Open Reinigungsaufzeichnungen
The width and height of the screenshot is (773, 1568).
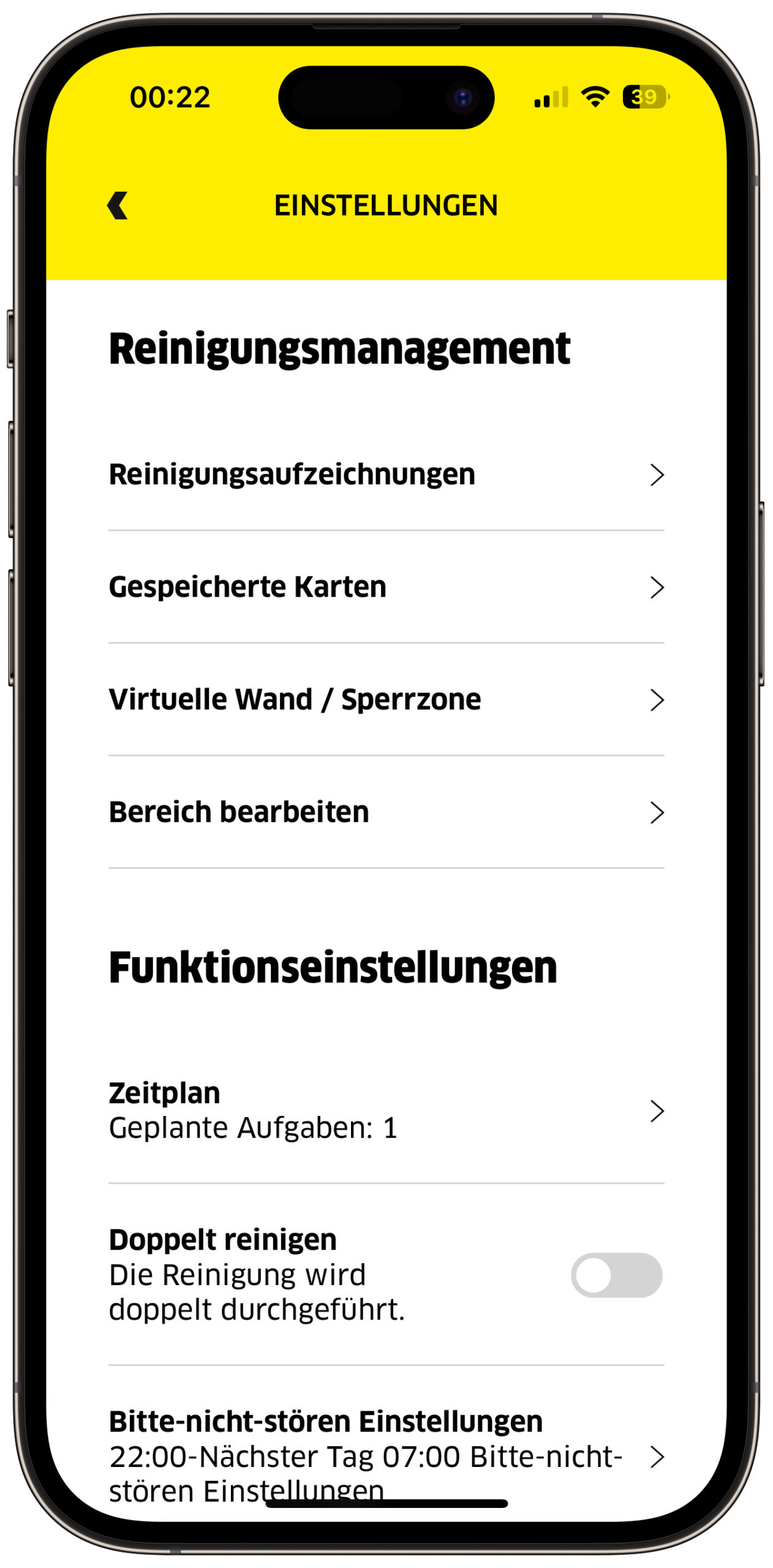tap(386, 475)
